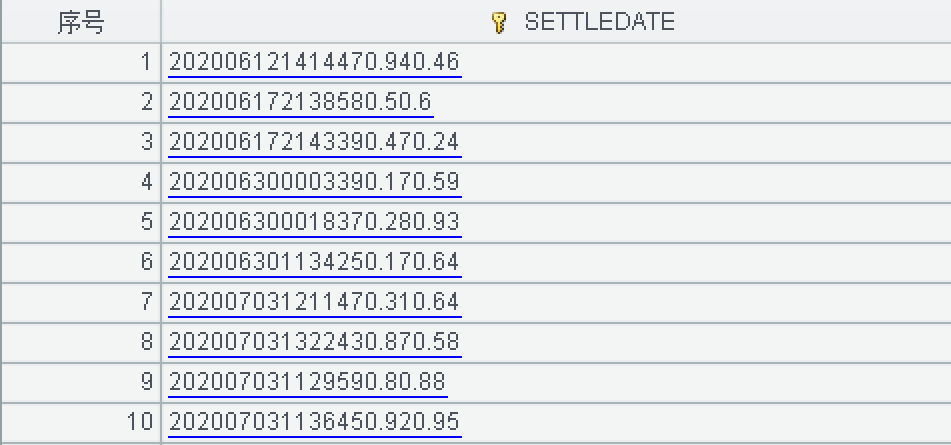The height and width of the screenshot is (445, 951).
Task: Open settle date 202007031322430.870.58
Action: tap(314, 342)
